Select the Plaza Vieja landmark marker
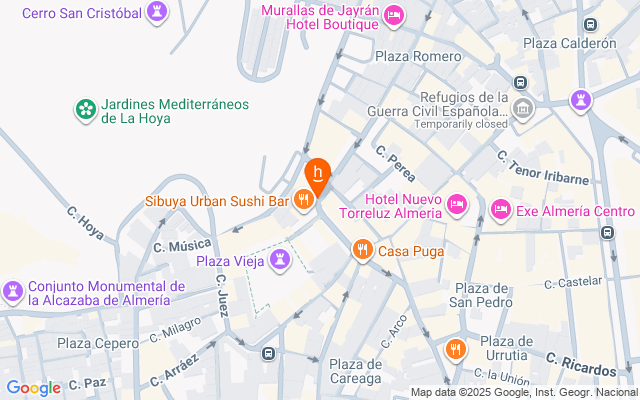Screen dimensions: 640x400 pos(280,260)
